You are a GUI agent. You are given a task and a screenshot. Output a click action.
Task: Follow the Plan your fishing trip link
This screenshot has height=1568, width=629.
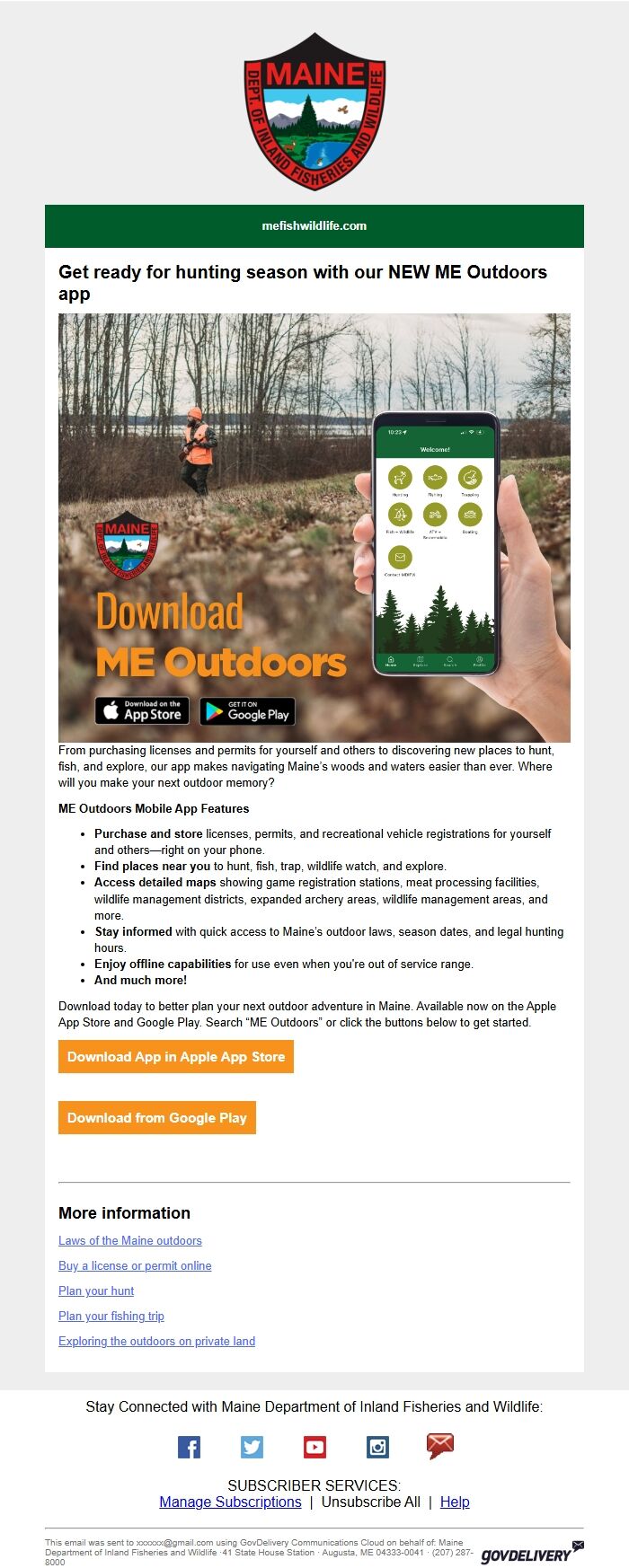pos(111,1316)
